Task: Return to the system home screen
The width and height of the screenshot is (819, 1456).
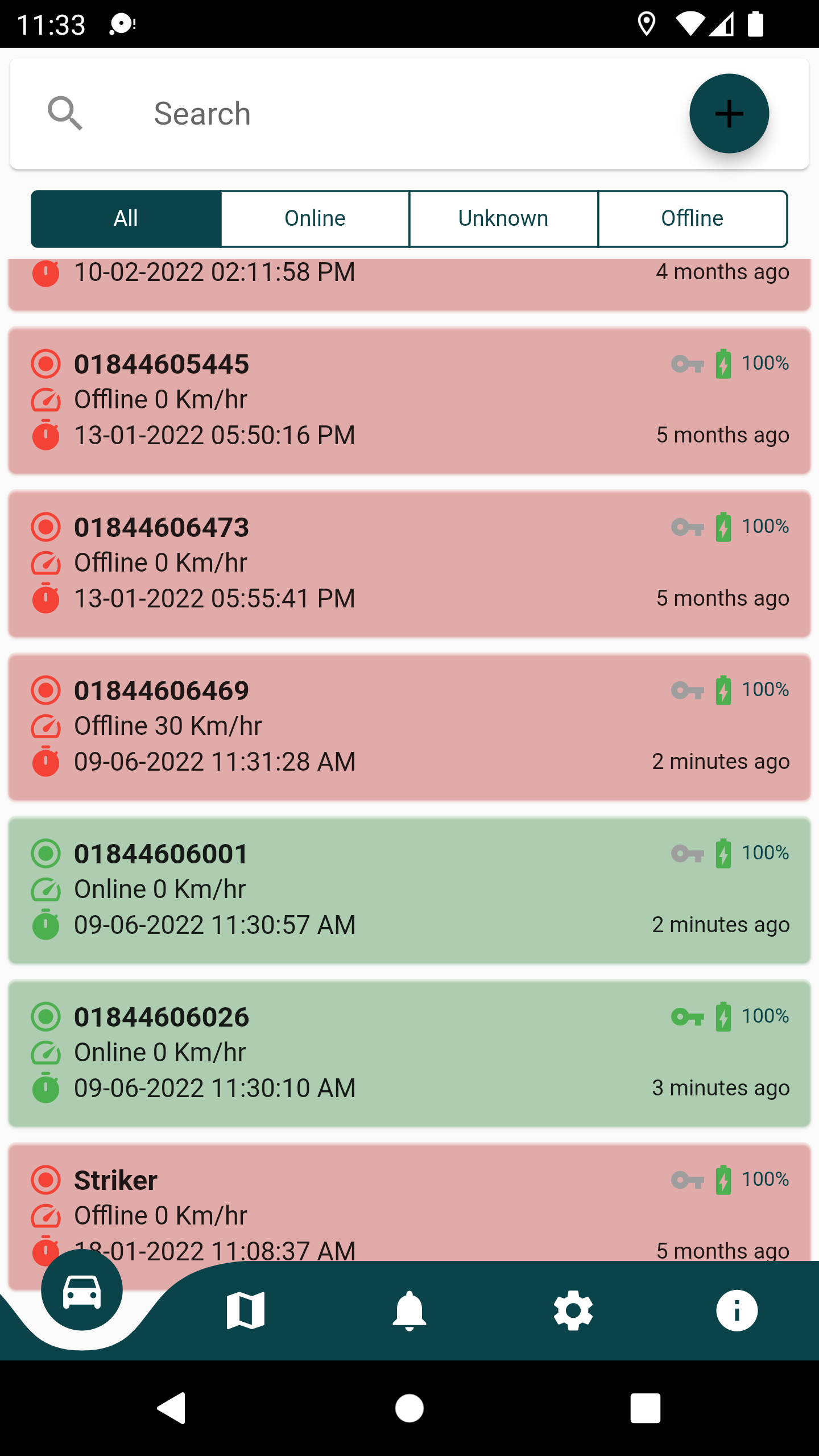Action: 409,1408
